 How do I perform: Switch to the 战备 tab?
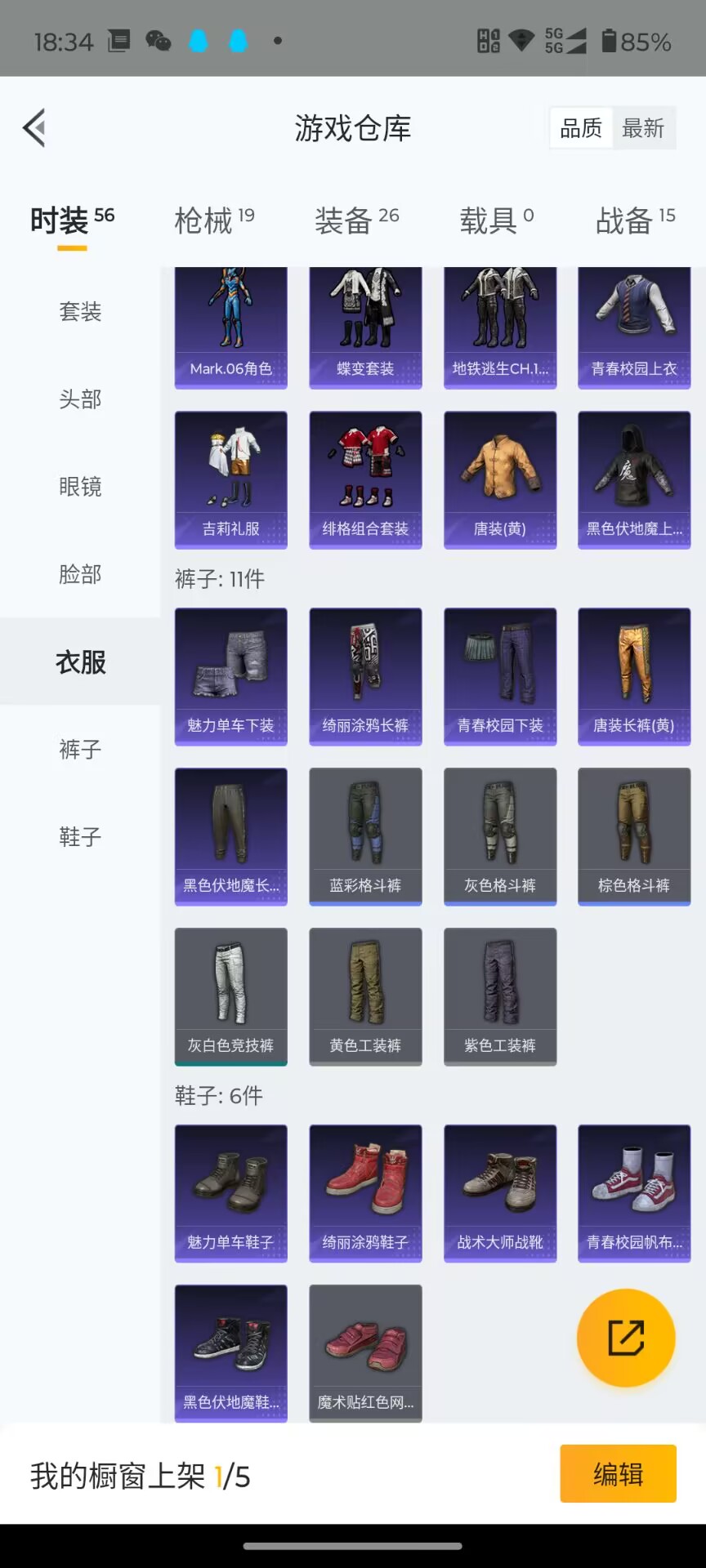[x=635, y=220]
